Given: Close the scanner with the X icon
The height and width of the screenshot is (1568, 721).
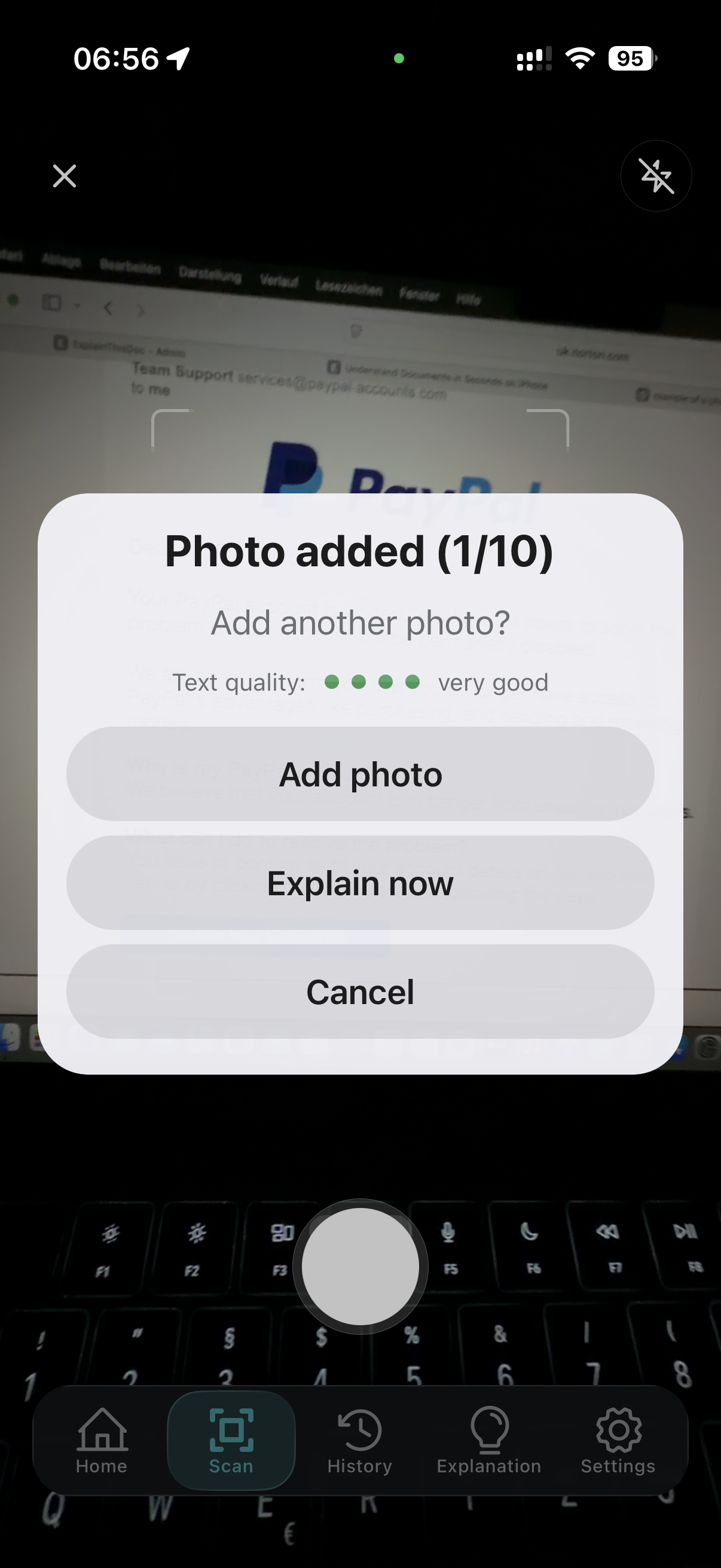Looking at the screenshot, I should tap(64, 176).
